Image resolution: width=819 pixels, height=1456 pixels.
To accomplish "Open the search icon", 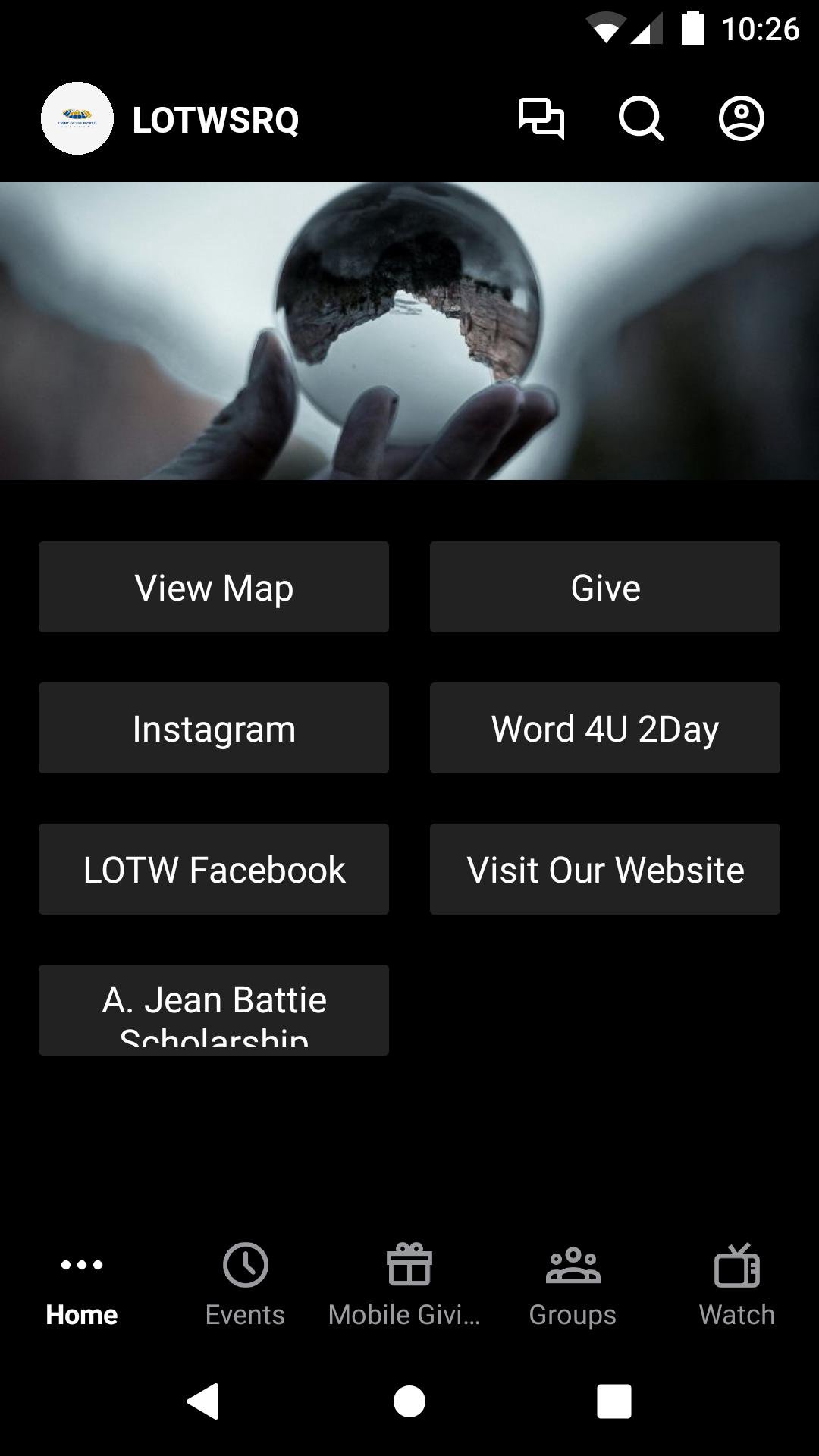I will point(641,119).
